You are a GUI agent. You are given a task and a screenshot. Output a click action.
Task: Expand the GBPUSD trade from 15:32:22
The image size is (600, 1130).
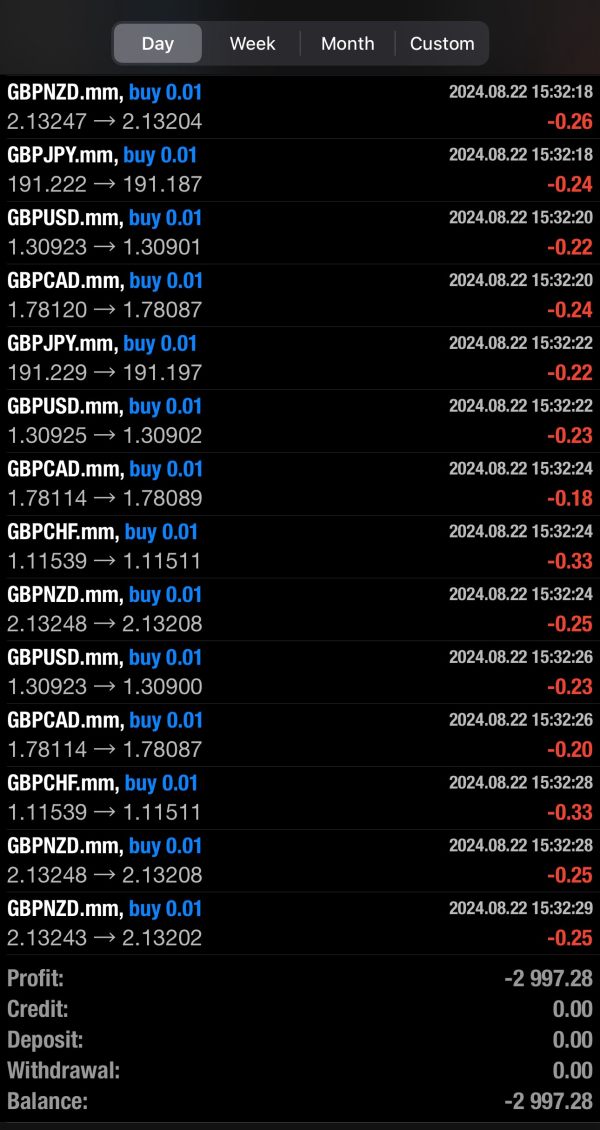[300, 421]
